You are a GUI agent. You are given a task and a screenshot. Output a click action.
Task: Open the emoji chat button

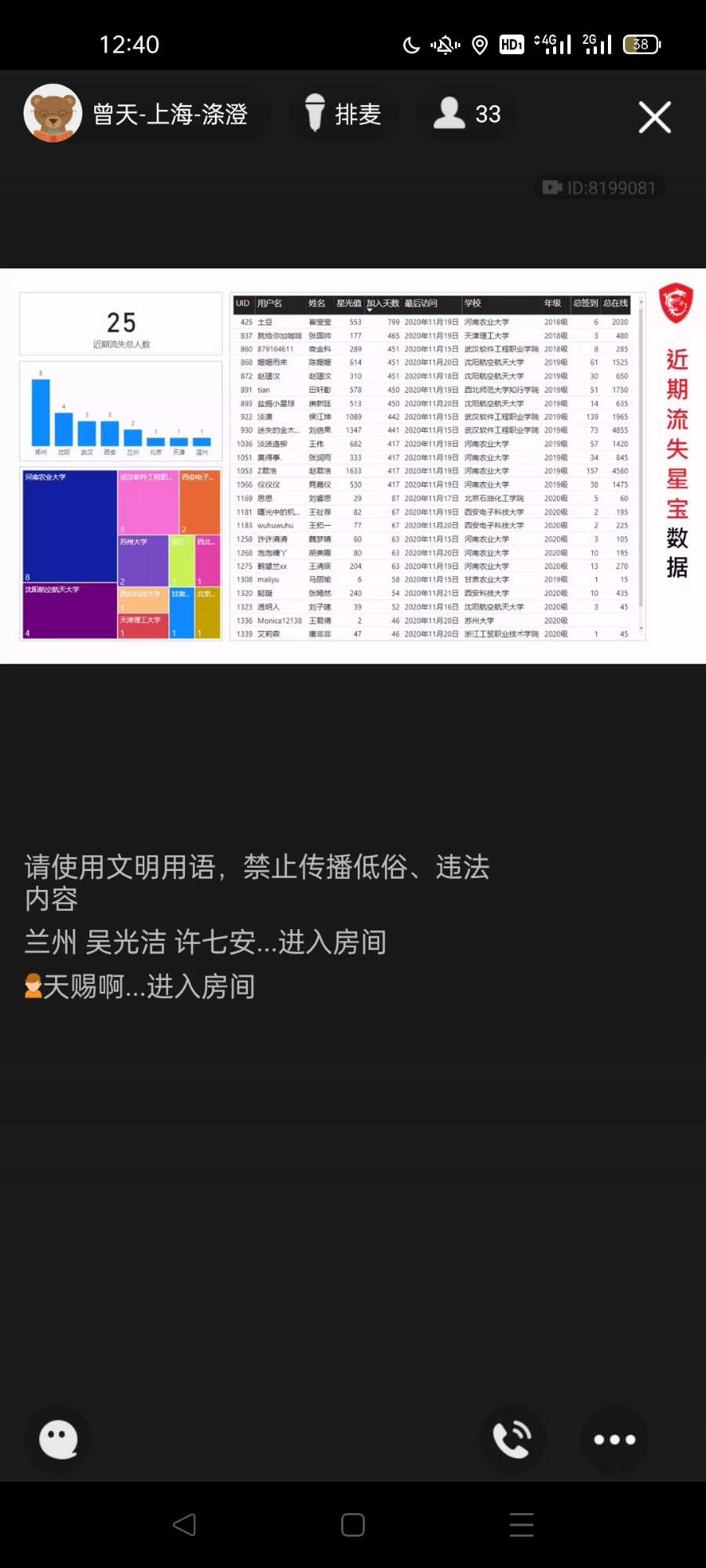(x=59, y=1439)
